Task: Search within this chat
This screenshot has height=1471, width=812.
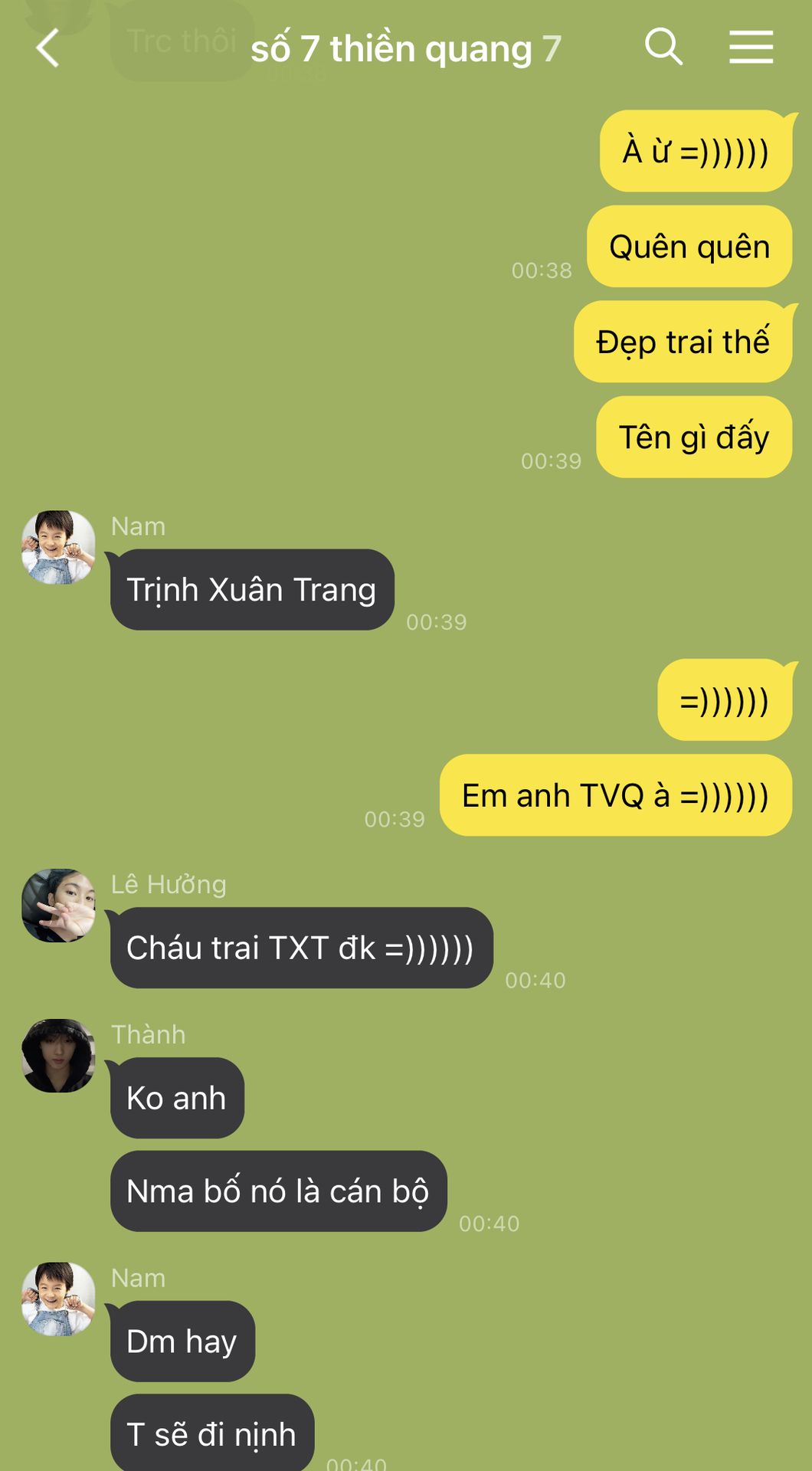Action: coord(663,48)
